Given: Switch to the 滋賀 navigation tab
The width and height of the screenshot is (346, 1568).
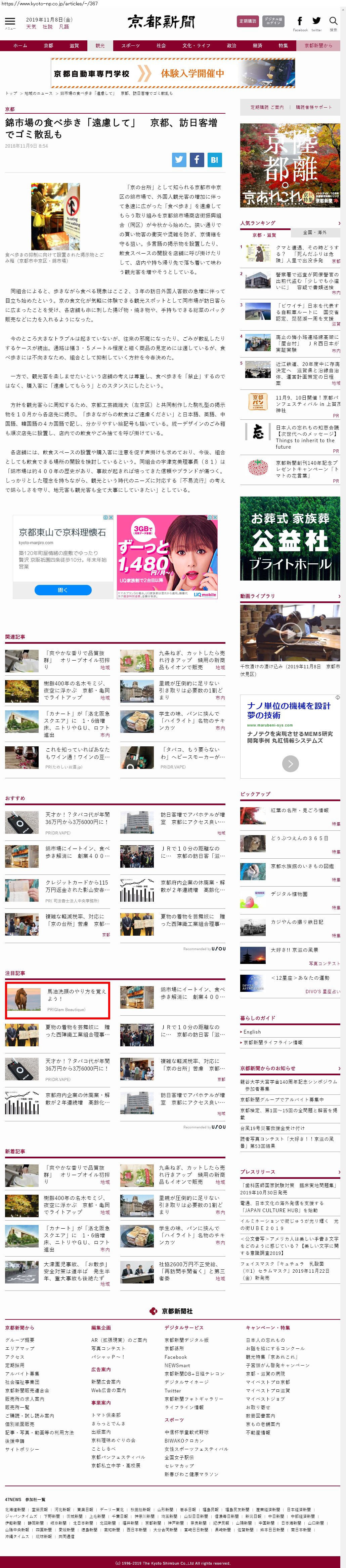Looking at the screenshot, I should pyautogui.click(x=74, y=46).
